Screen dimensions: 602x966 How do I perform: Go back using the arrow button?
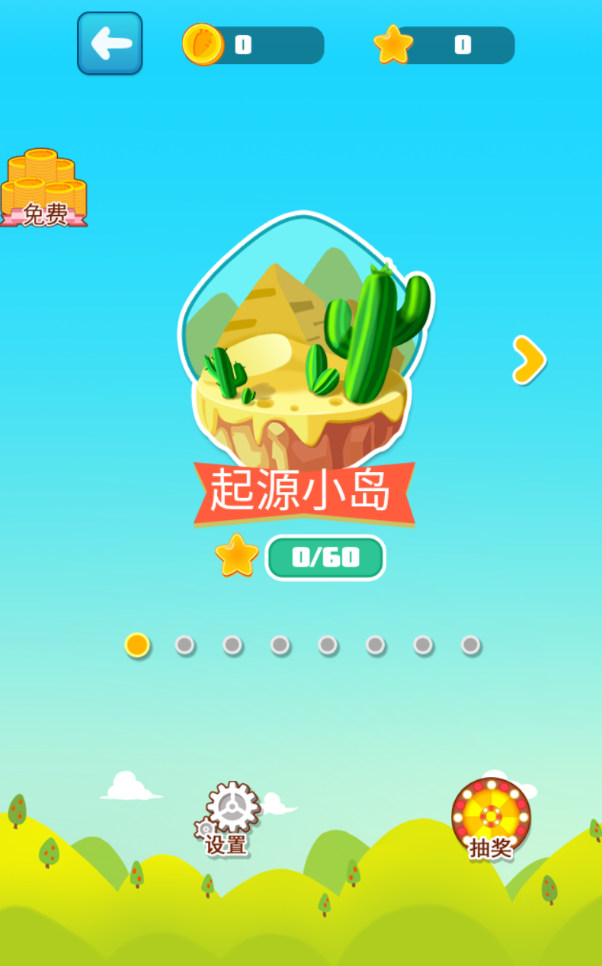coord(110,43)
